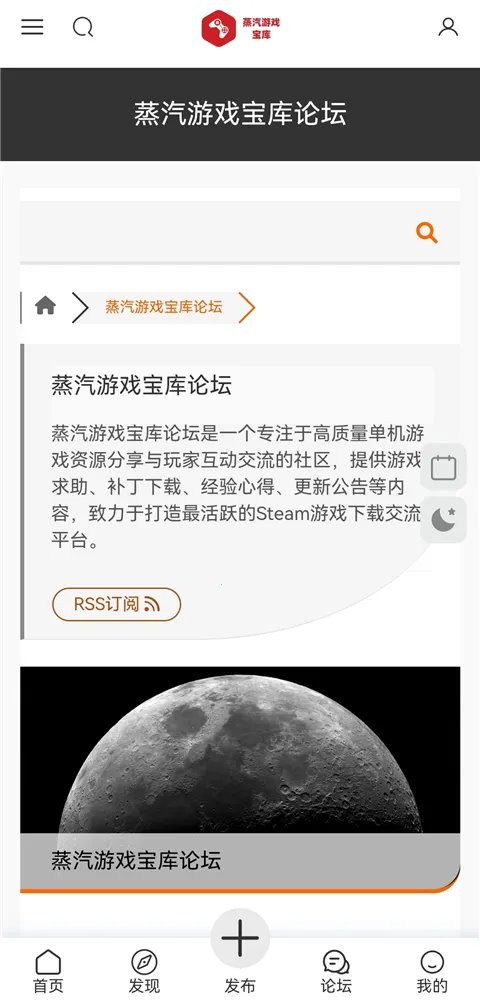Viewport: 480px width, 1004px height.
Task: Switch to the 首页 tab
Action: pyautogui.click(x=49, y=971)
